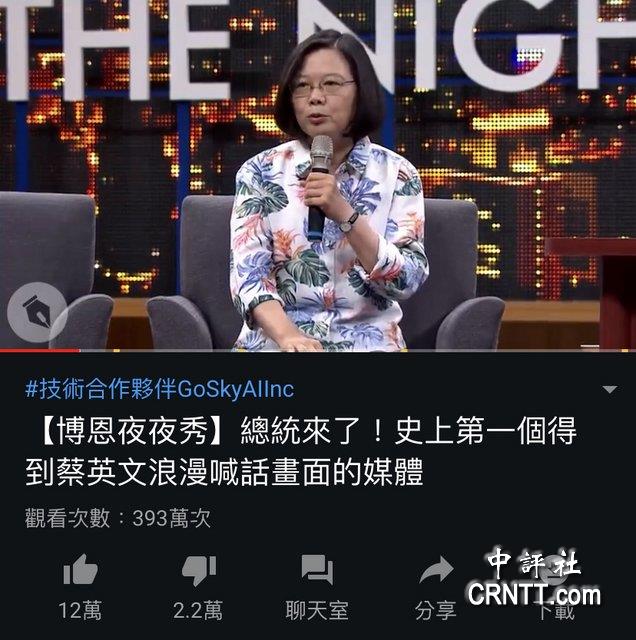Tap the video player to show controls
Image resolution: width=636 pixels, height=640 pixels.
coord(318,175)
